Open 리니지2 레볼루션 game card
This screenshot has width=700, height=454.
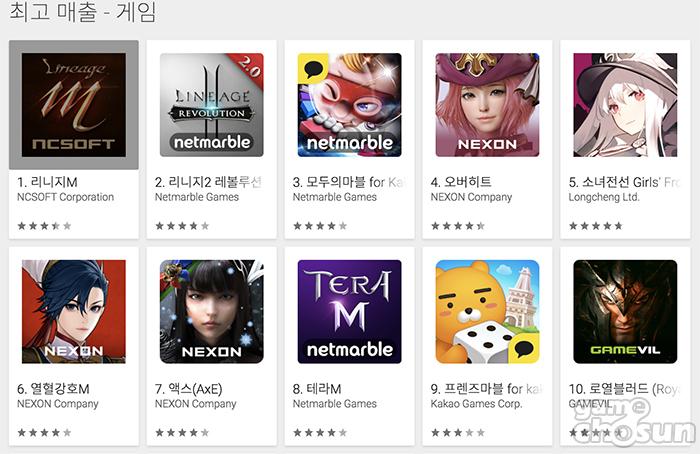click(211, 105)
